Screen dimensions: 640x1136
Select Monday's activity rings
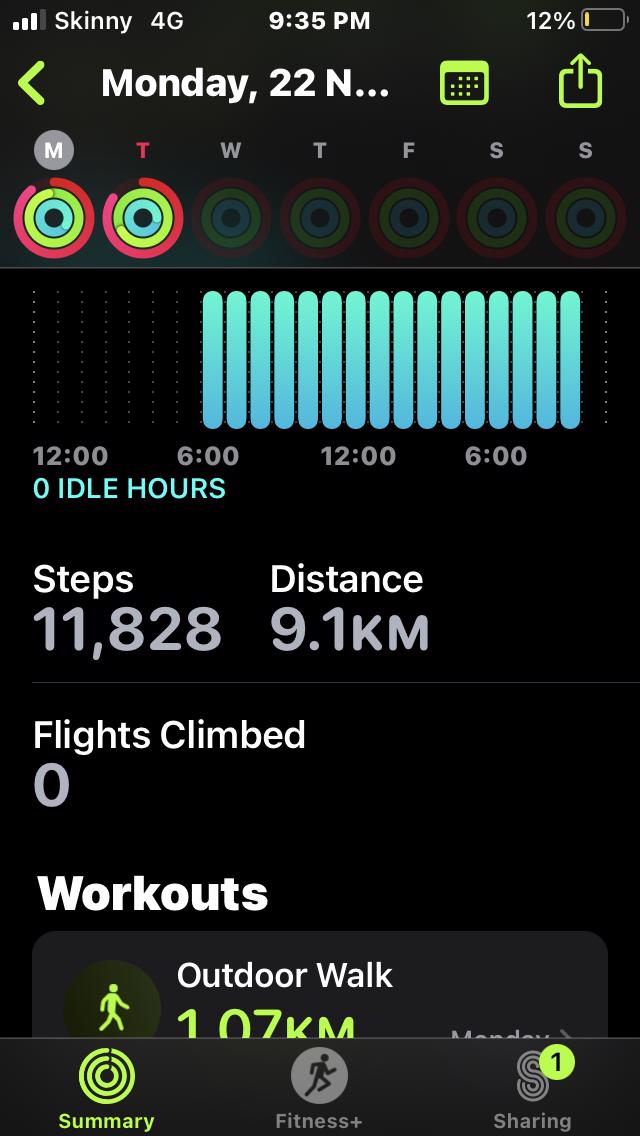[54, 217]
